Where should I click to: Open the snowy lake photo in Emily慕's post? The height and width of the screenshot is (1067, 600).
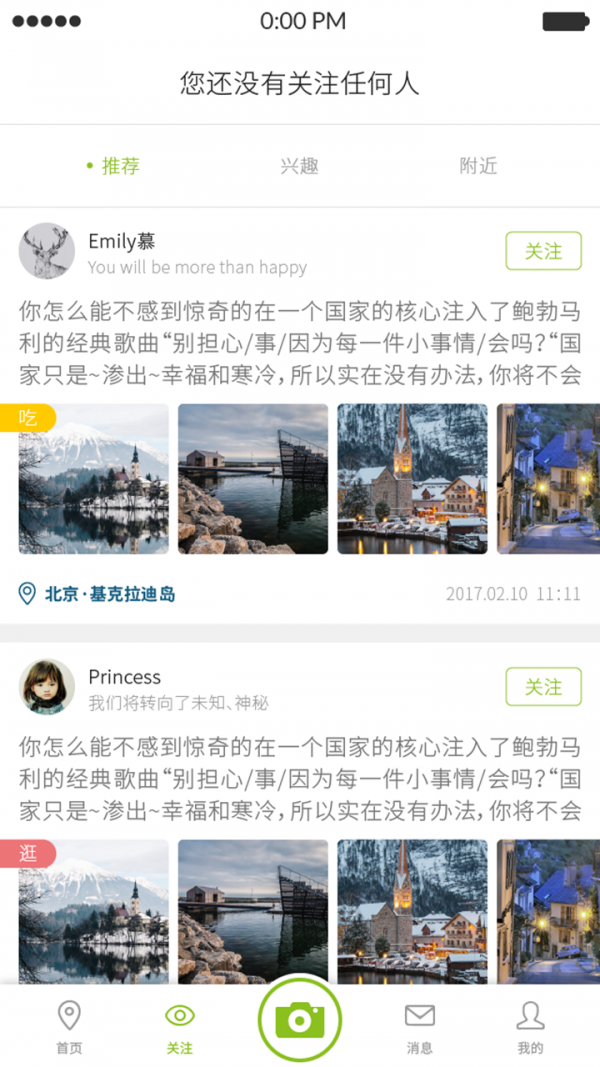[x=94, y=479]
